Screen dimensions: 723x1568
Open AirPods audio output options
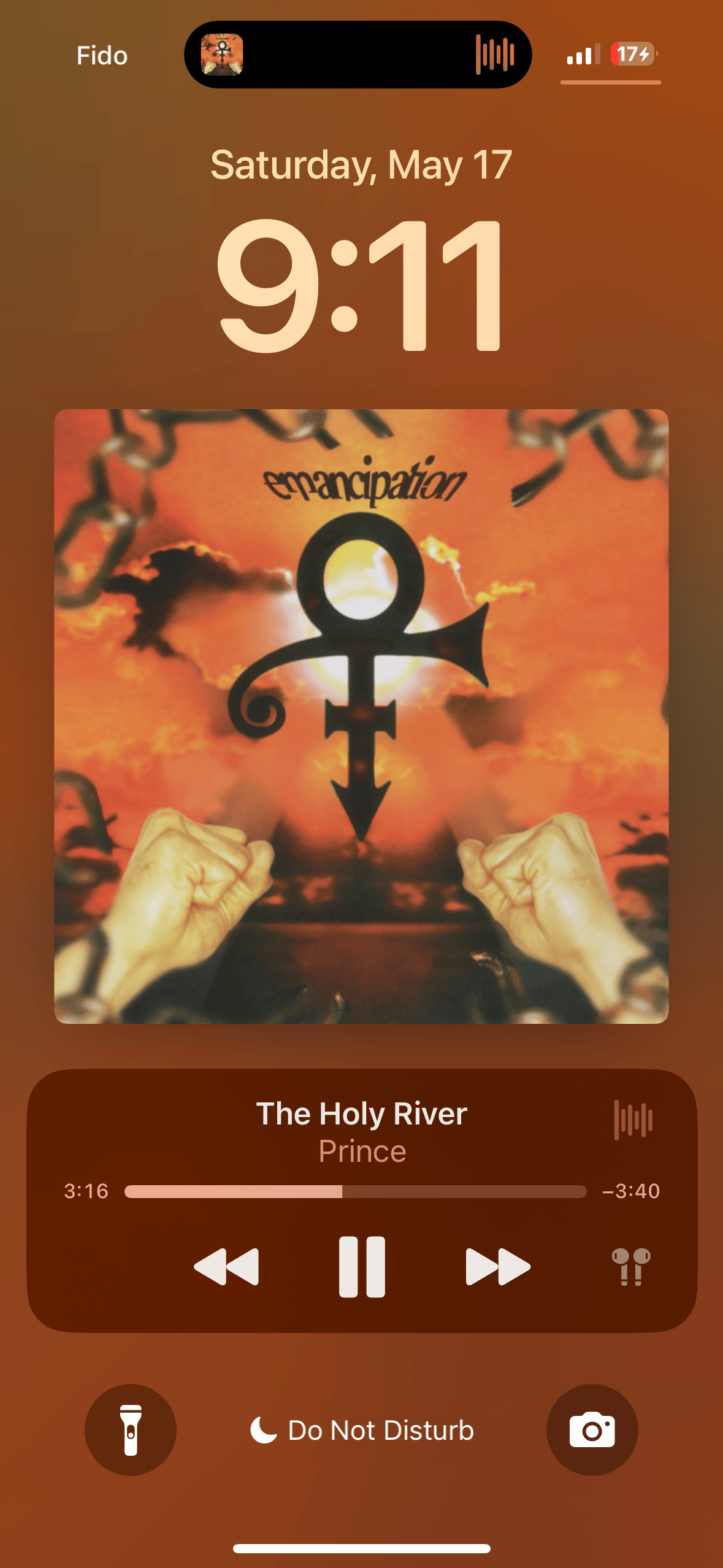pos(630,1266)
